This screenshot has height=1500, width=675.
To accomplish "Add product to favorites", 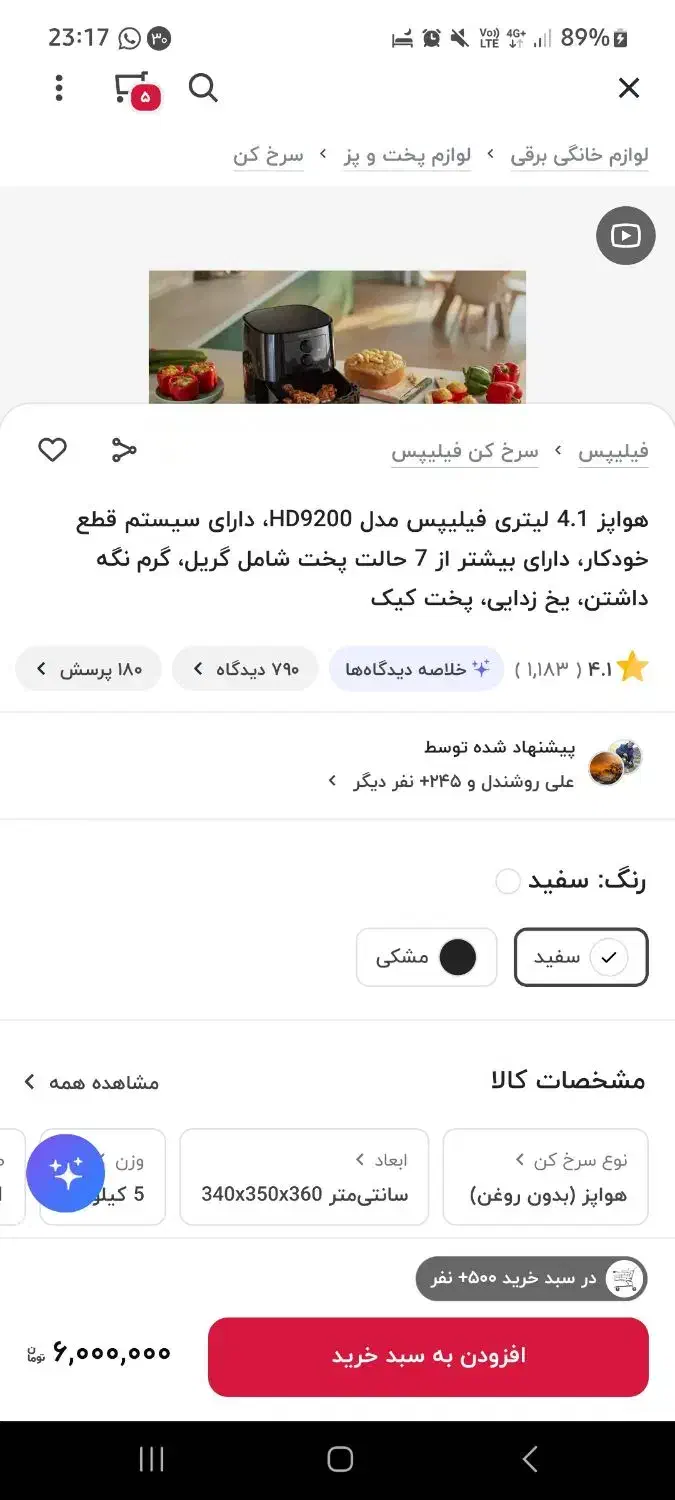I will point(52,450).
